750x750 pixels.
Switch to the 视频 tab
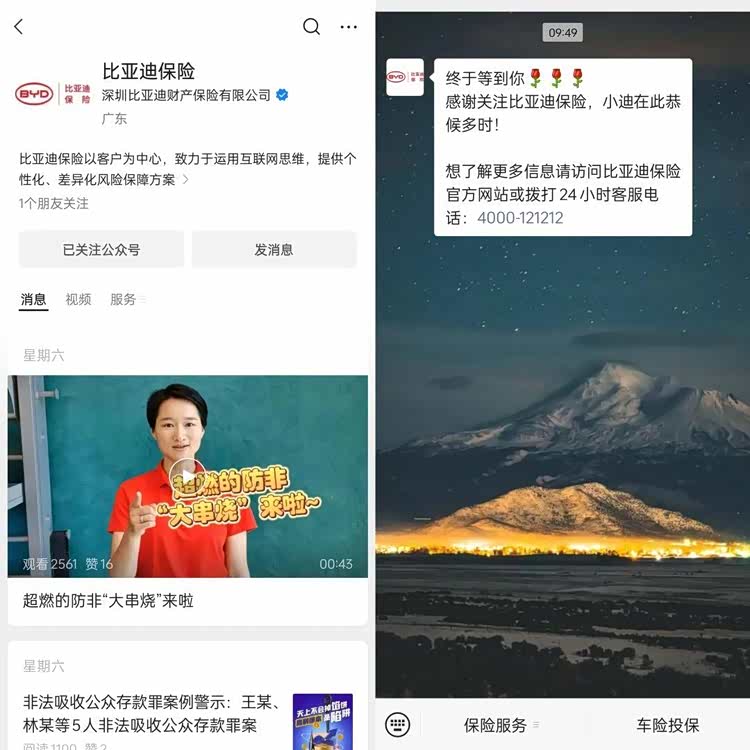pyautogui.click(x=78, y=299)
